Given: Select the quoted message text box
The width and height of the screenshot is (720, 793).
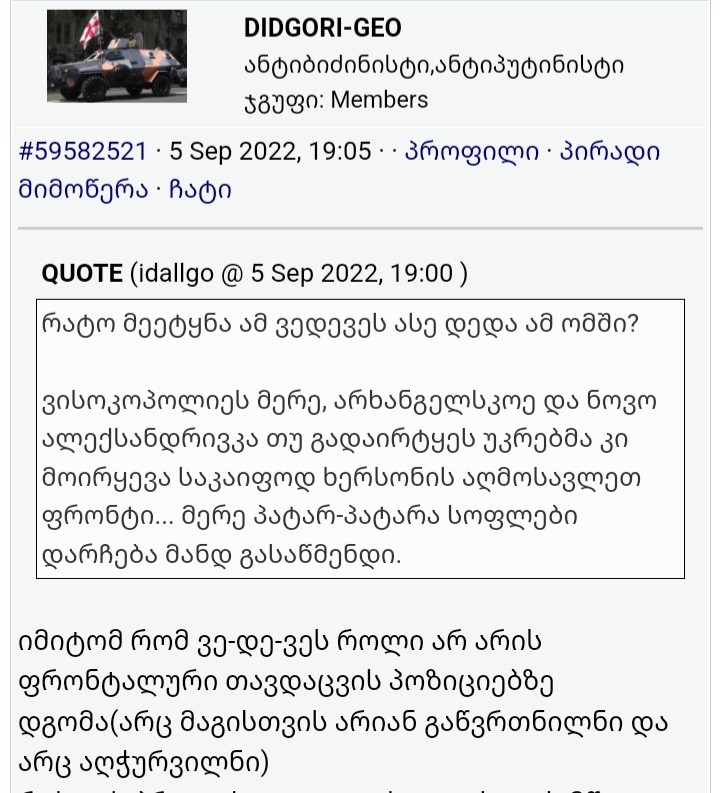Looking at the screenshot, I should [x=360, y=440].
